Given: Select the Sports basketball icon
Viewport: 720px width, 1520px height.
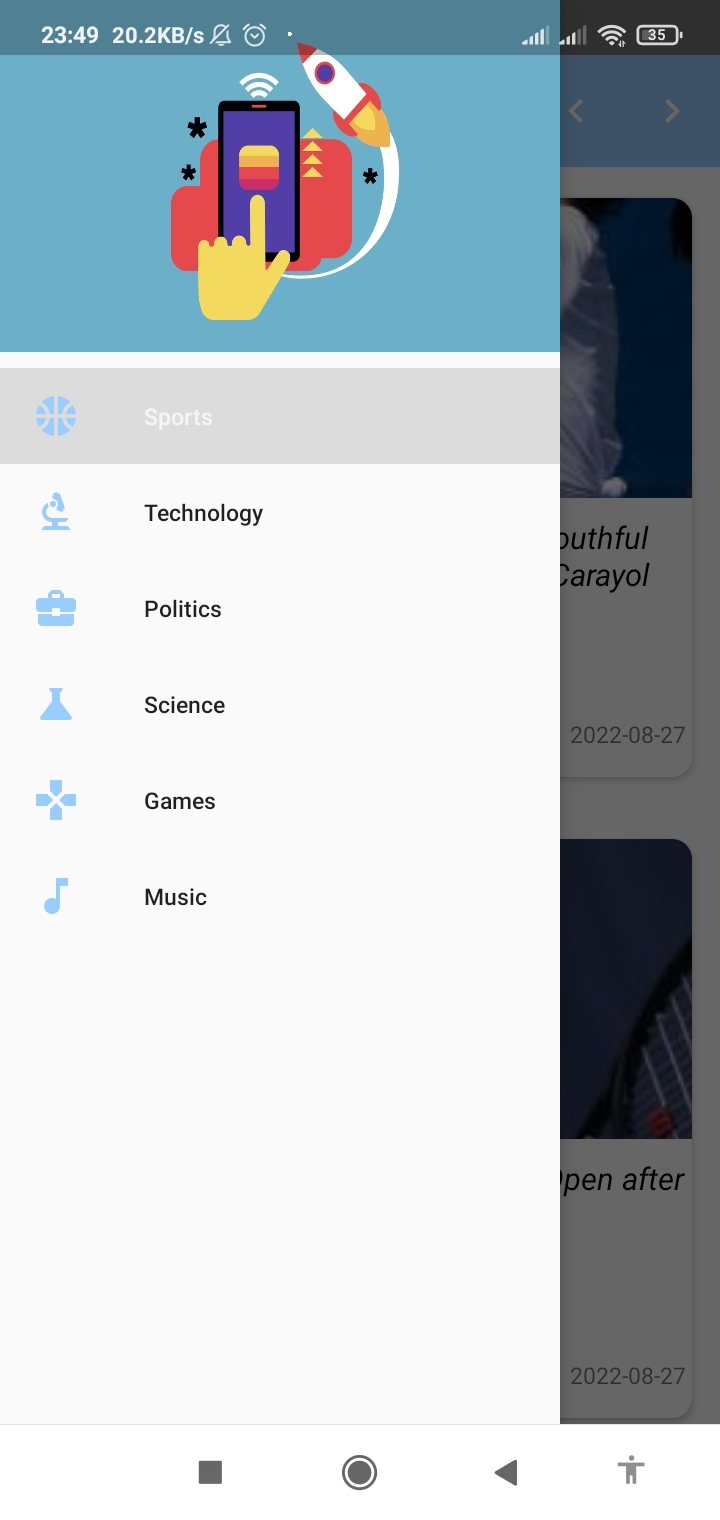Looking at the screenshot, I should (56, 416).
